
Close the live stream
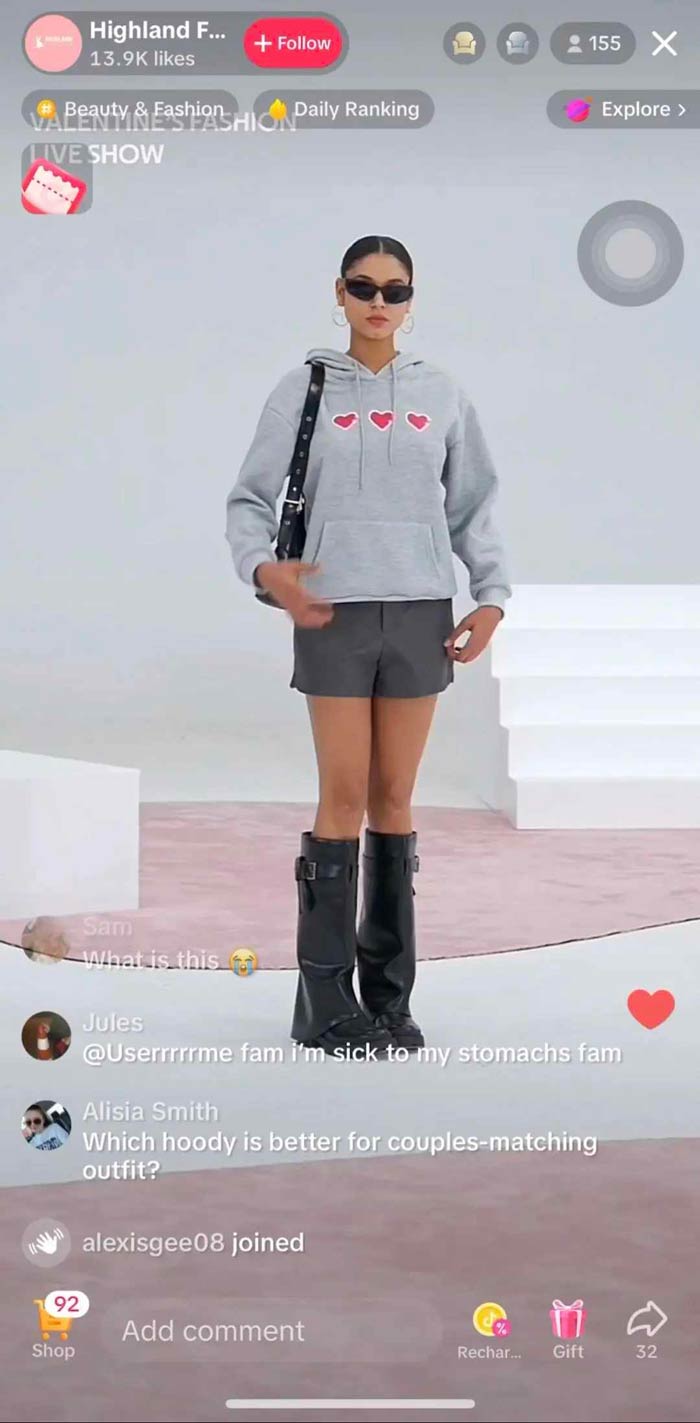pyautogui.click(x=664, y=43)
